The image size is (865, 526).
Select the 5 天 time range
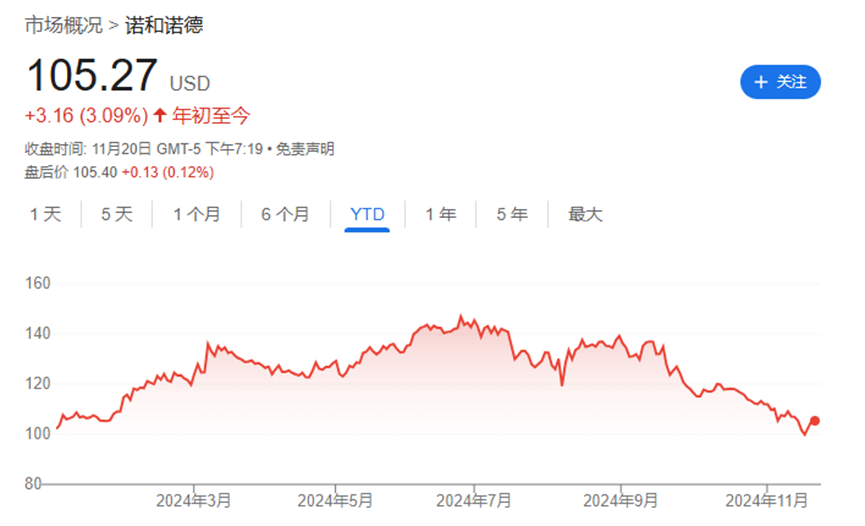(116, 214)
